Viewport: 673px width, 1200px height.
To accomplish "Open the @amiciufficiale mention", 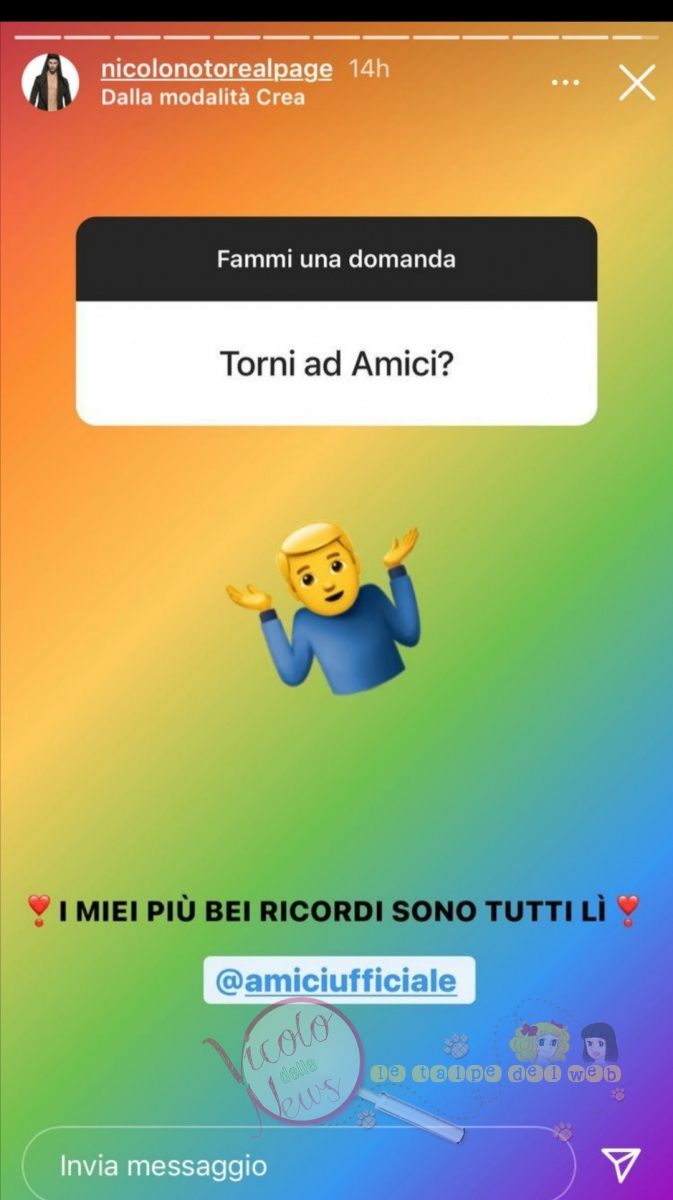I will pos(338,982).
